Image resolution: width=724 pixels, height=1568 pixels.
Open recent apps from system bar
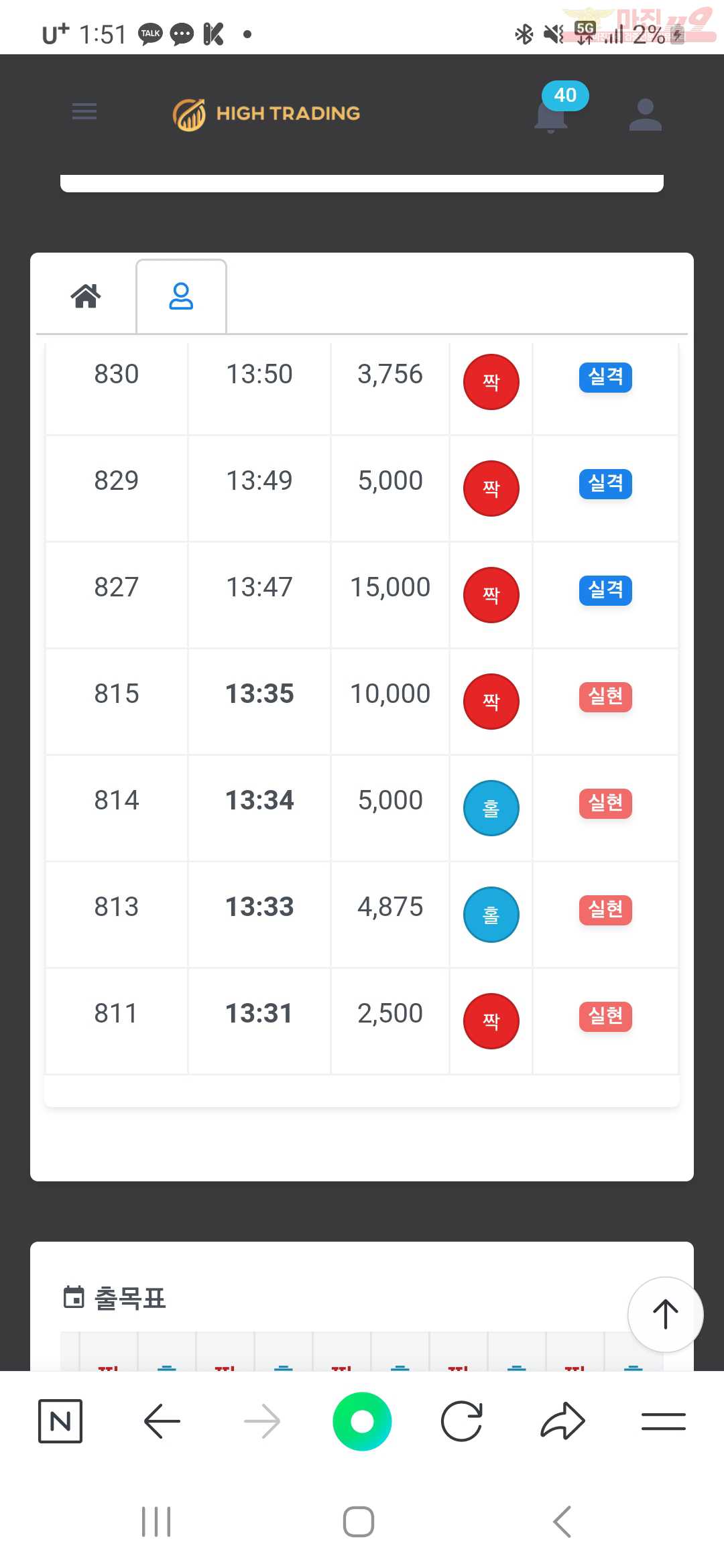coord(156,1522)
